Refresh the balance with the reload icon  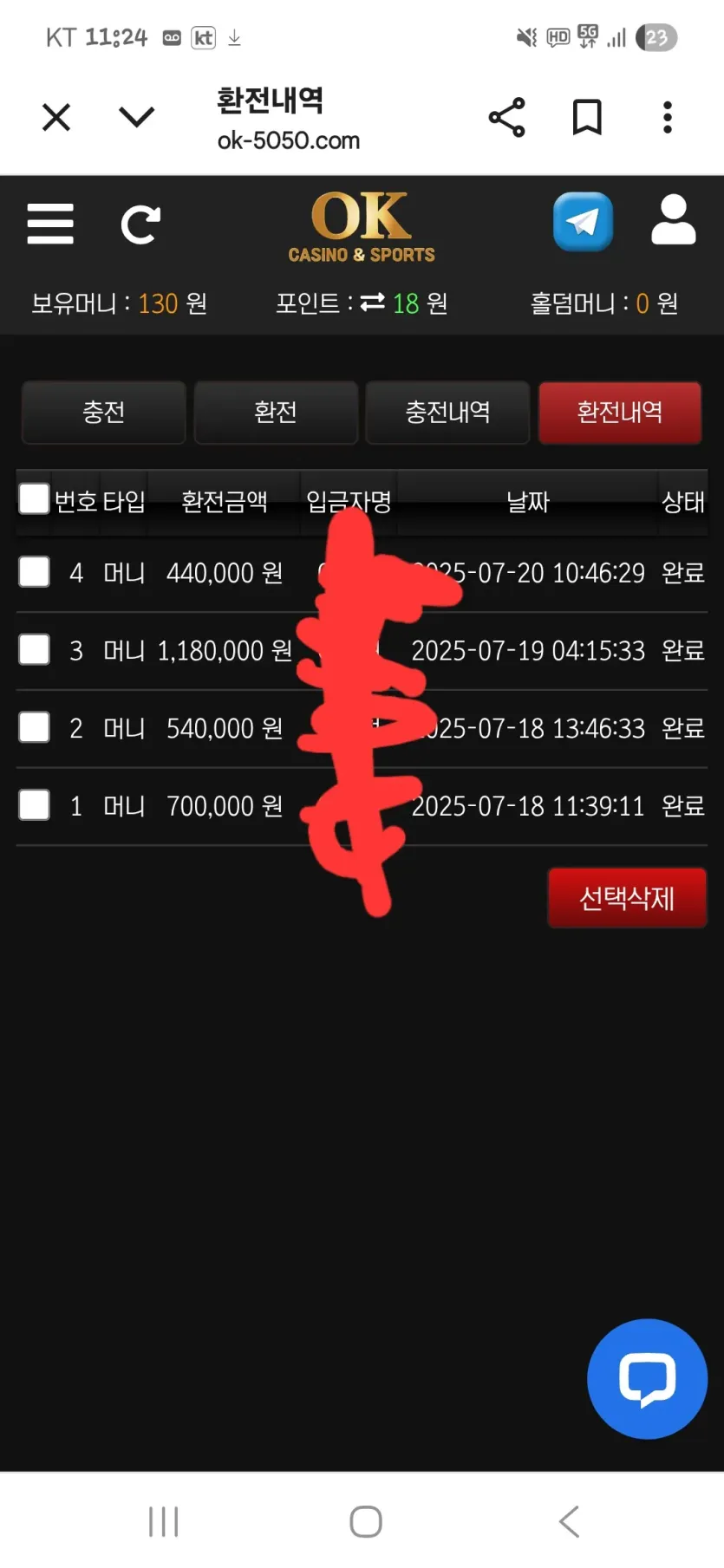tap(140, 224)
